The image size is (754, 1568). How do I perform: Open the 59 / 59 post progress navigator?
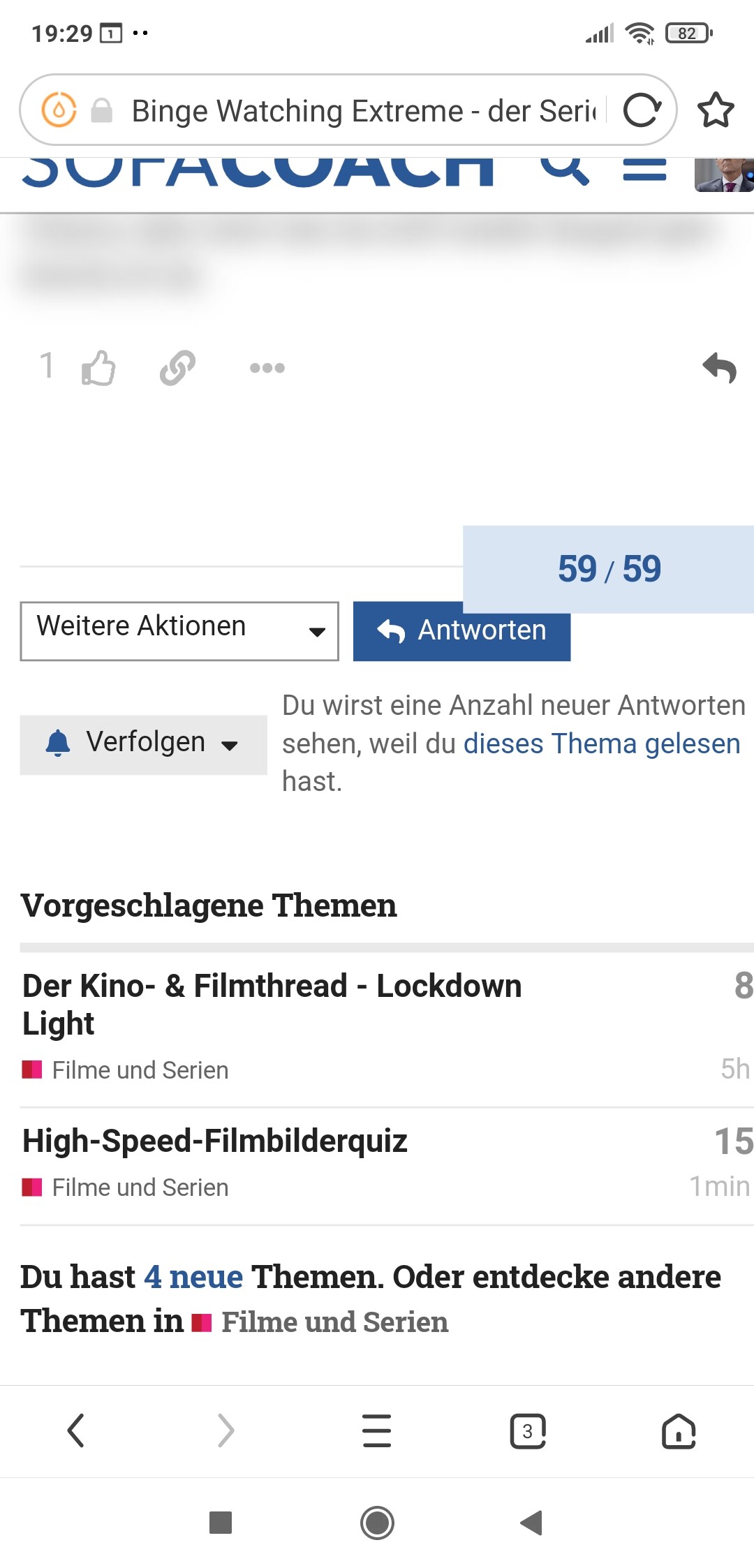click(x=609, y=569)
